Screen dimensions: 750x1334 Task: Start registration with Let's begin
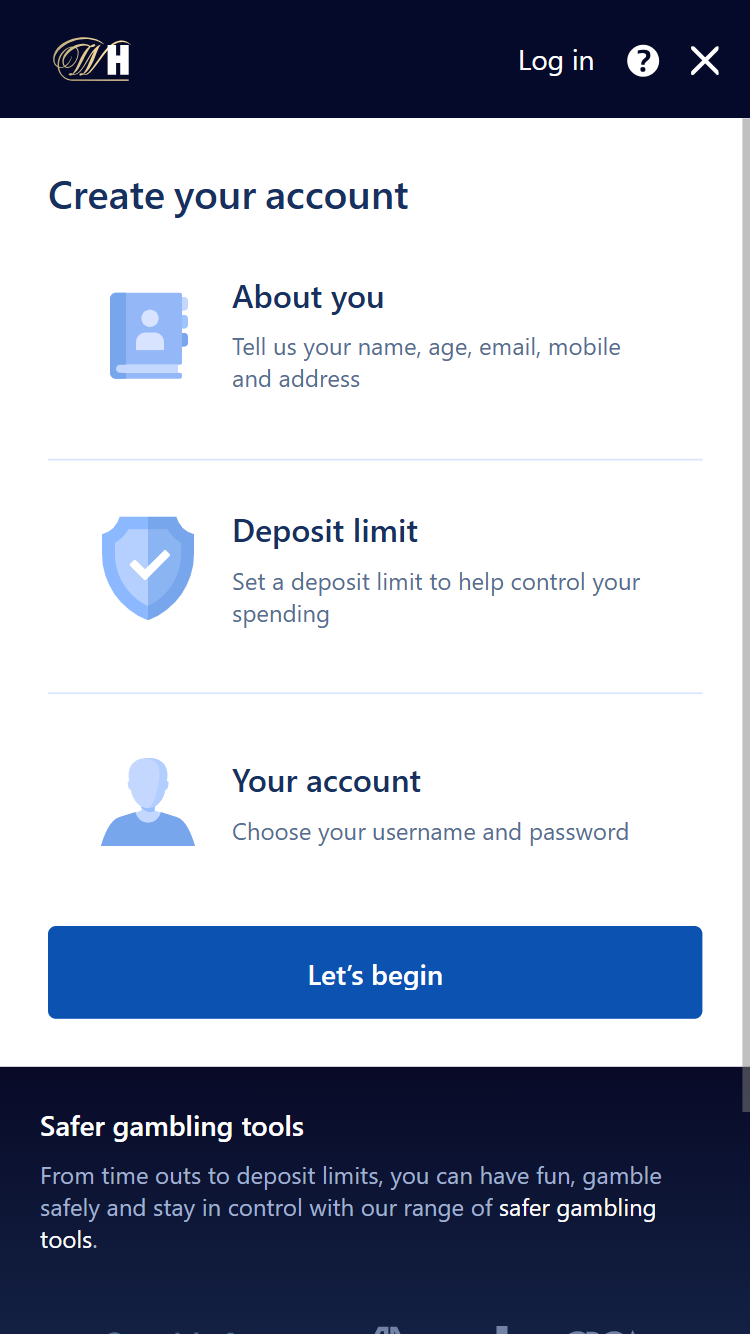[x=375, y=972]
